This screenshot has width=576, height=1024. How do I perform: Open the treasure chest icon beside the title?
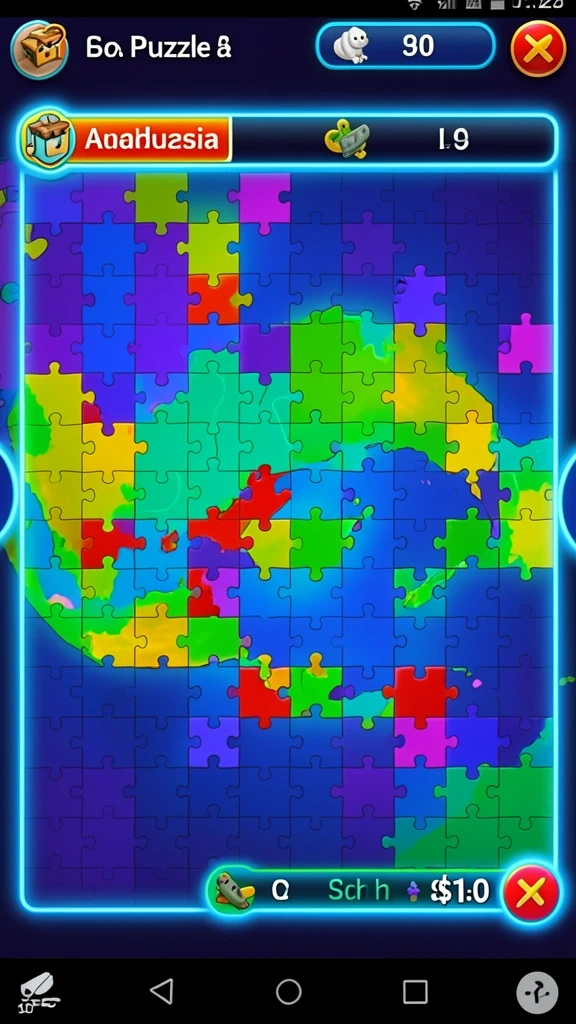coord(39,50)
